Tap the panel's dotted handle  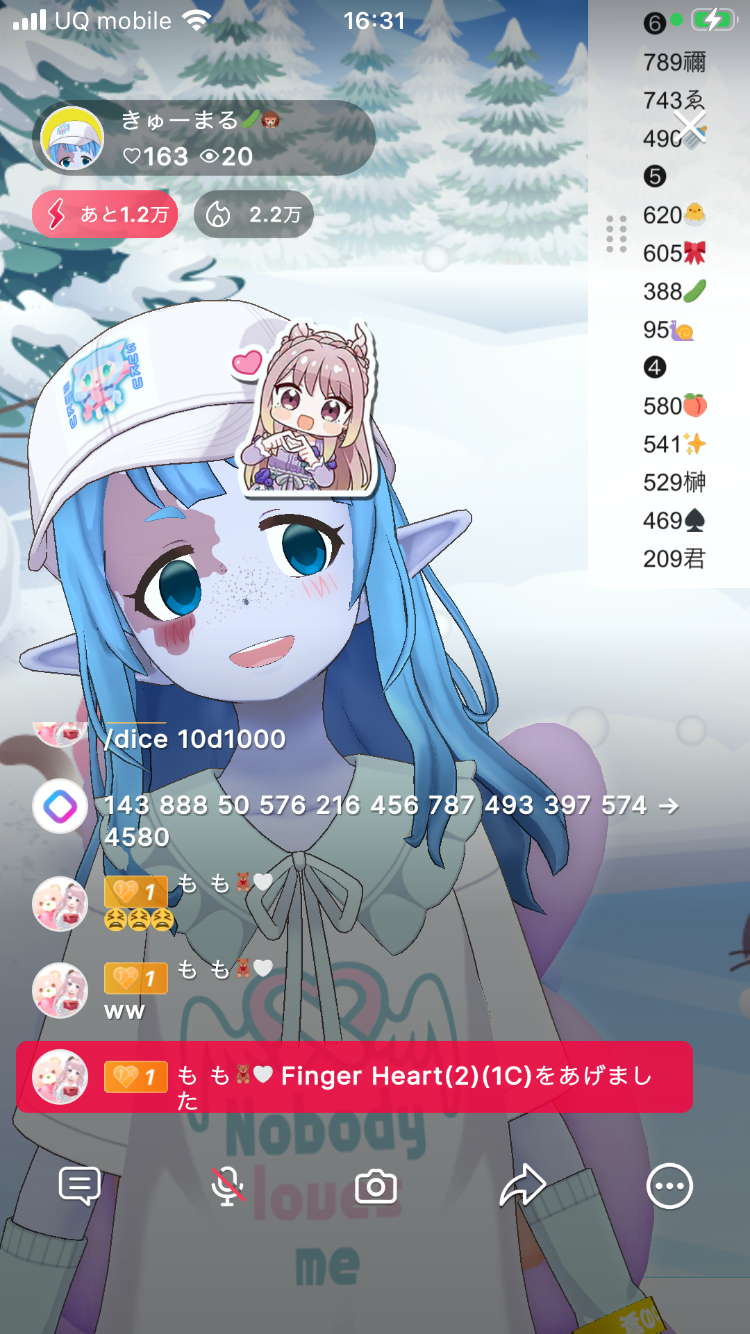point(617,233)
